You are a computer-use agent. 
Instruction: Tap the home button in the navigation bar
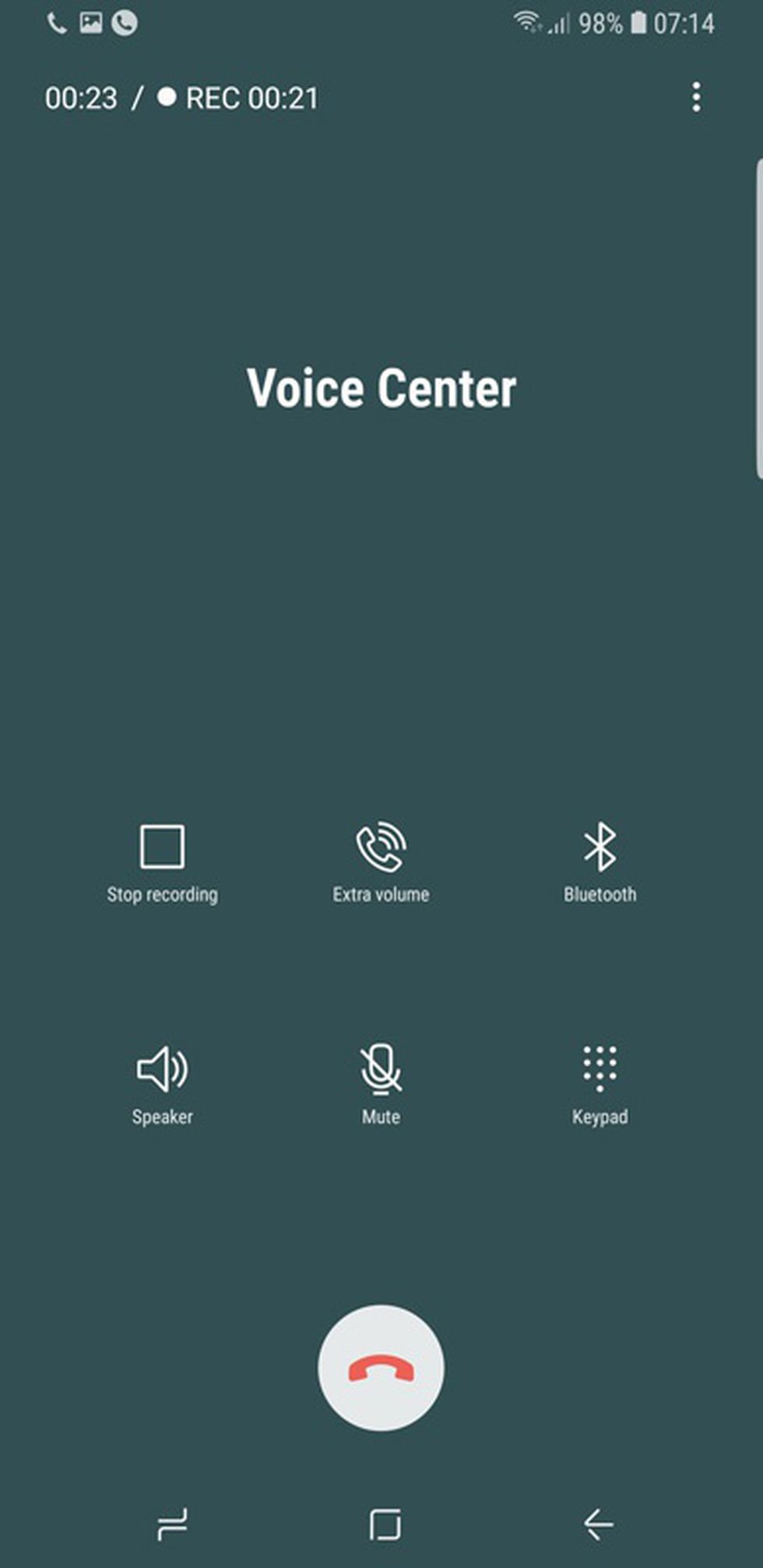click(385, 1524)
